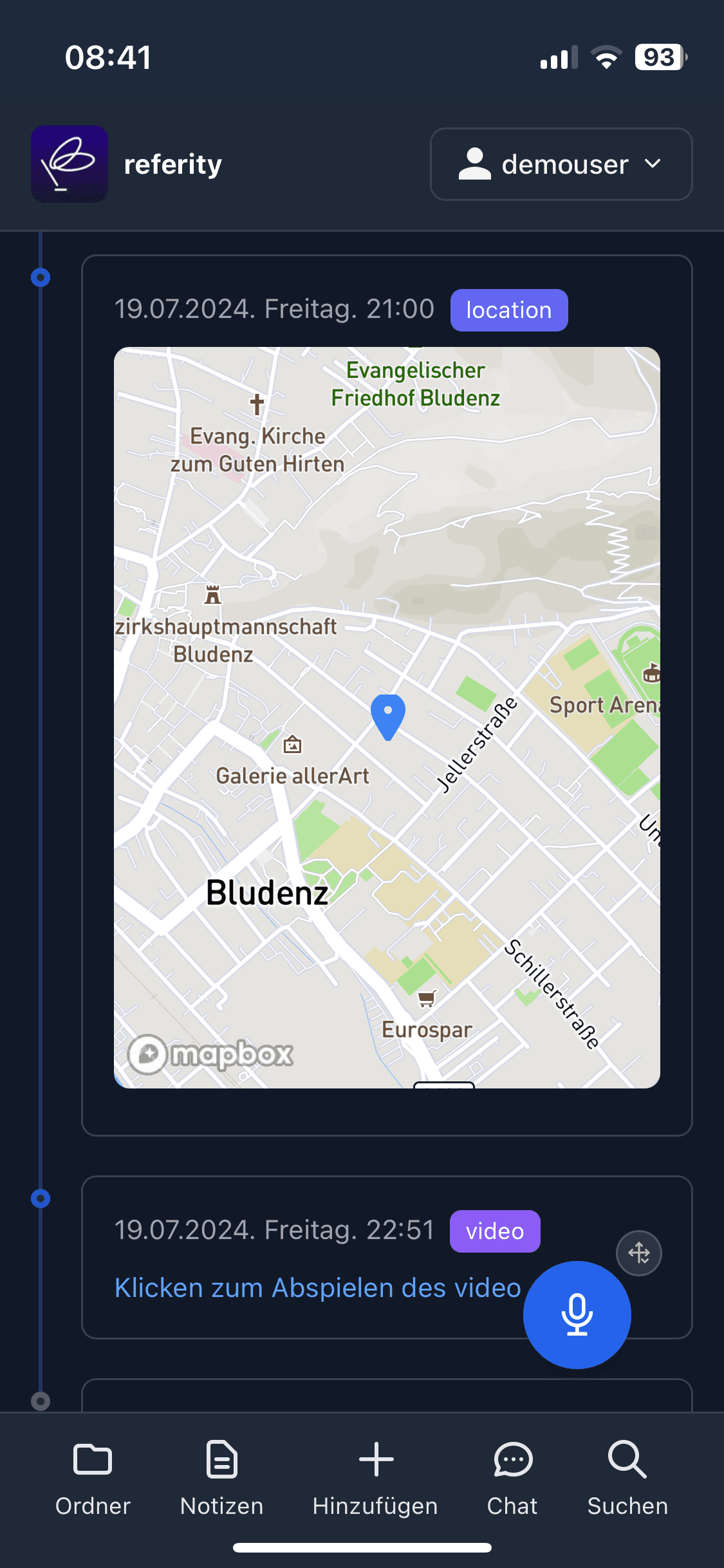Tap the move handle icon above microphone
Viewport: 724px width, 1568px height.
(638, 1253)
